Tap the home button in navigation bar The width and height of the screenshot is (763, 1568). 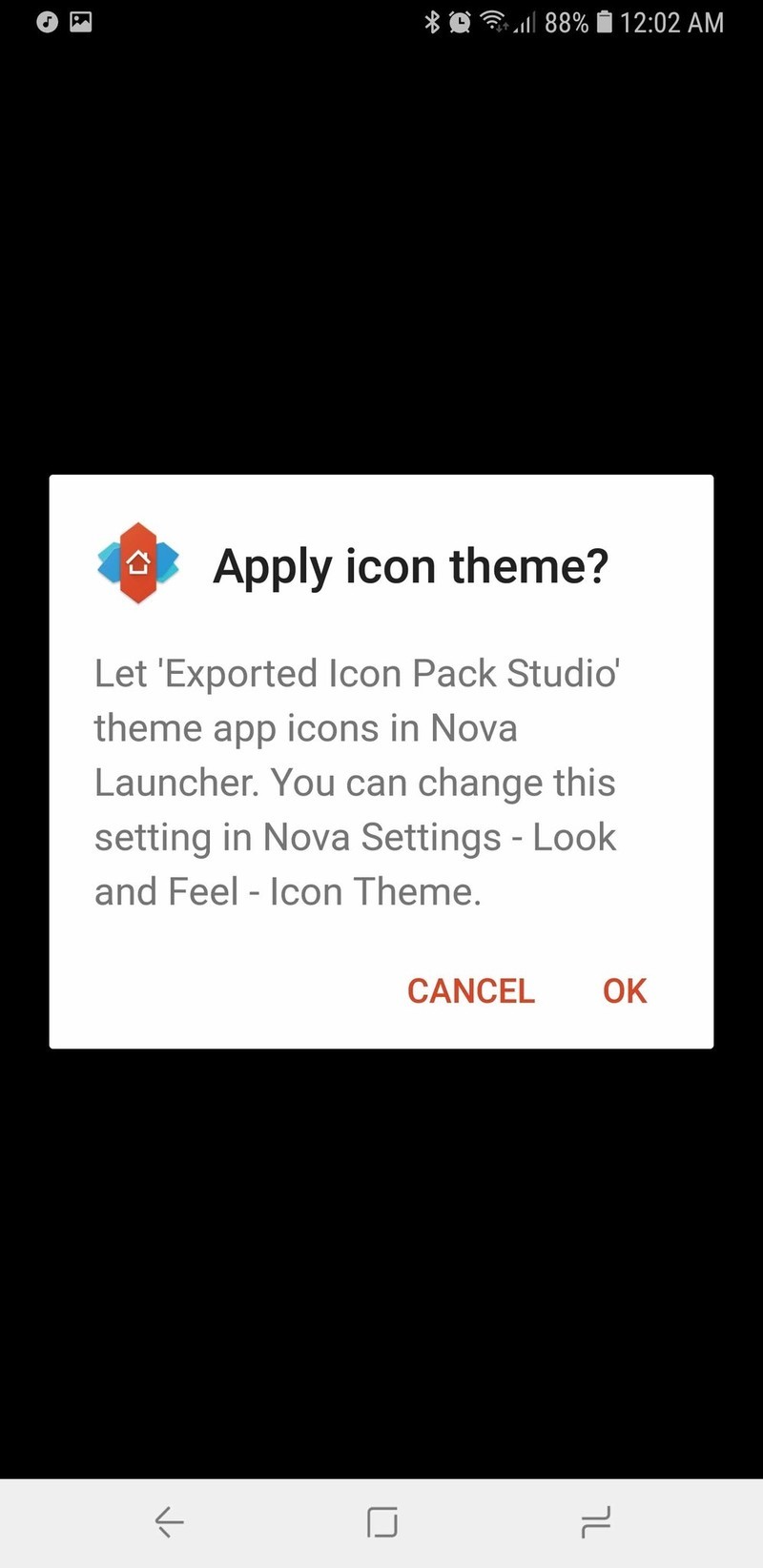pyautogui.click(x=382, y=1522)
